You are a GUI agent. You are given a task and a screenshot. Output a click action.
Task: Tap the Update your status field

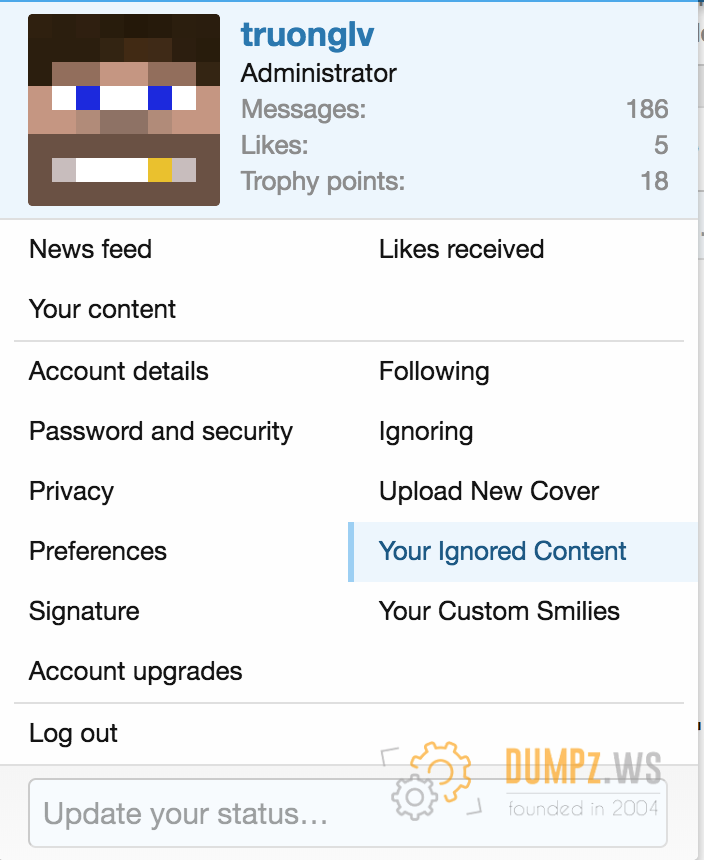coord(200,814)
